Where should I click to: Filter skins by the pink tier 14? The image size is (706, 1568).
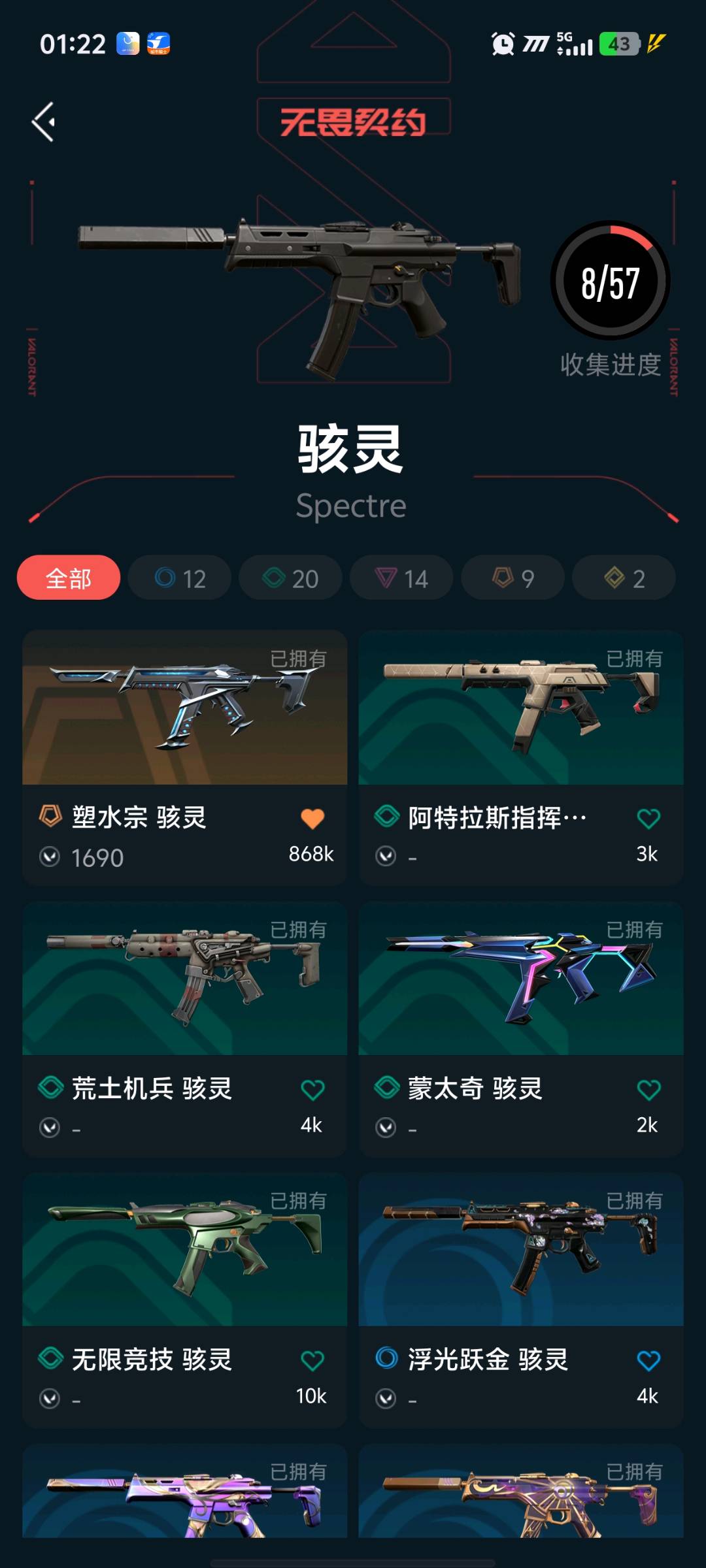click(x=401, y=578)
